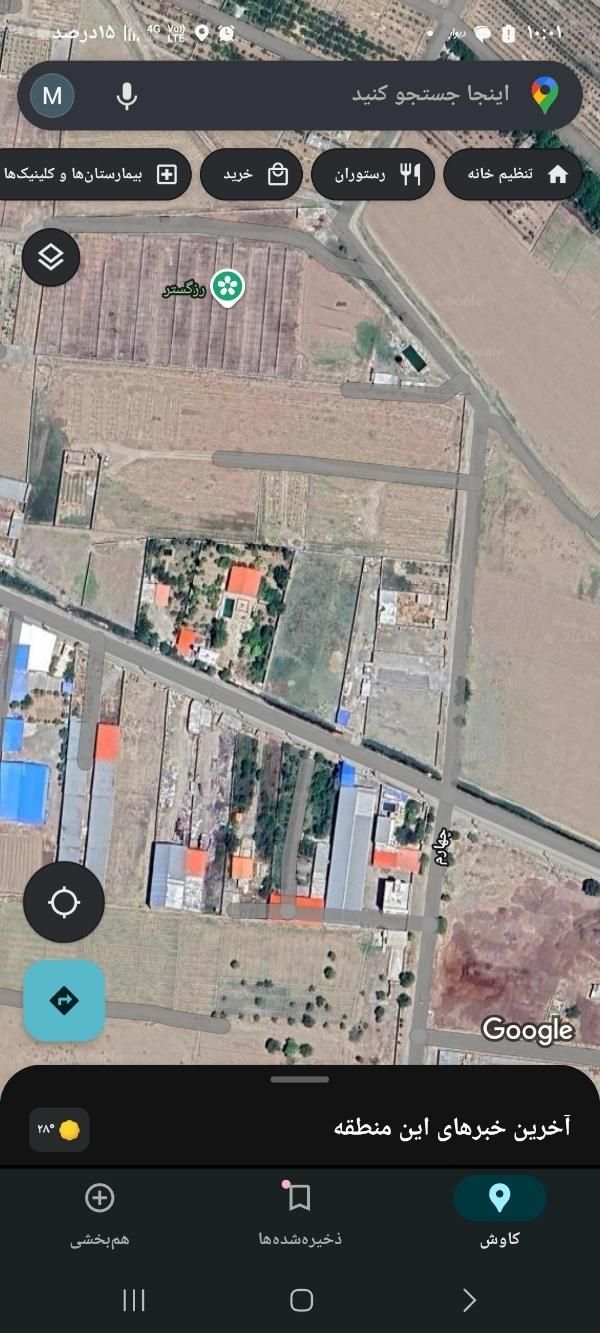600x1333 pixels.
Task: Go to the home screen
Action: pos(301,1299)
